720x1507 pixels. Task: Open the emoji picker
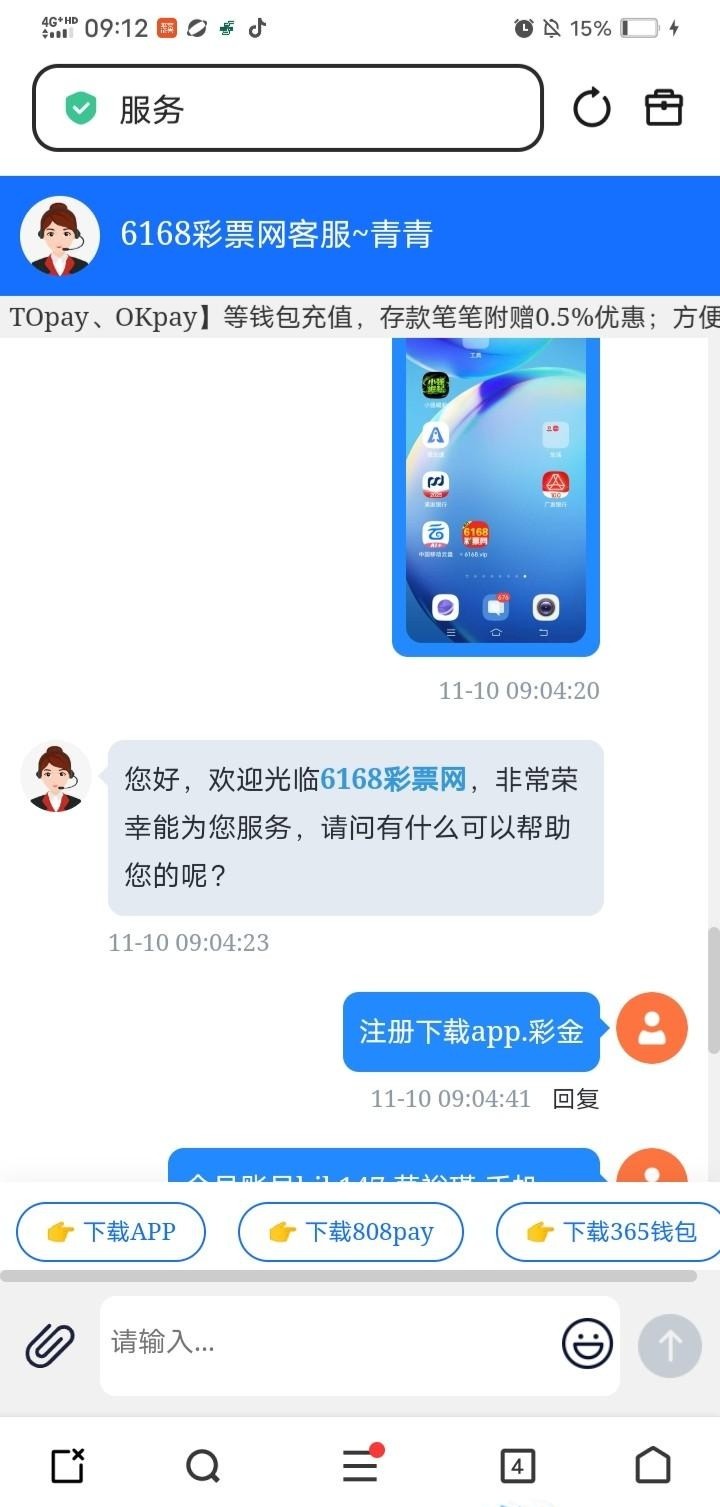[x=587, y=1344]
